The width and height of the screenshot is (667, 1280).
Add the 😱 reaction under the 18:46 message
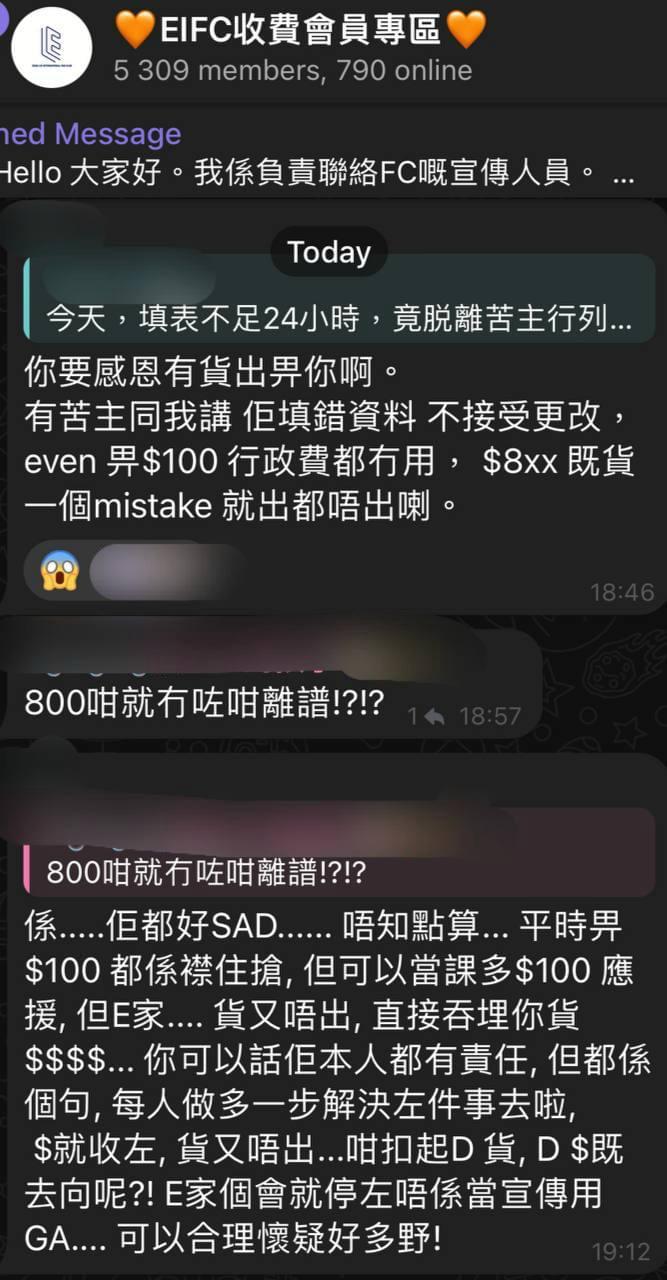click(x=60, y=571)
